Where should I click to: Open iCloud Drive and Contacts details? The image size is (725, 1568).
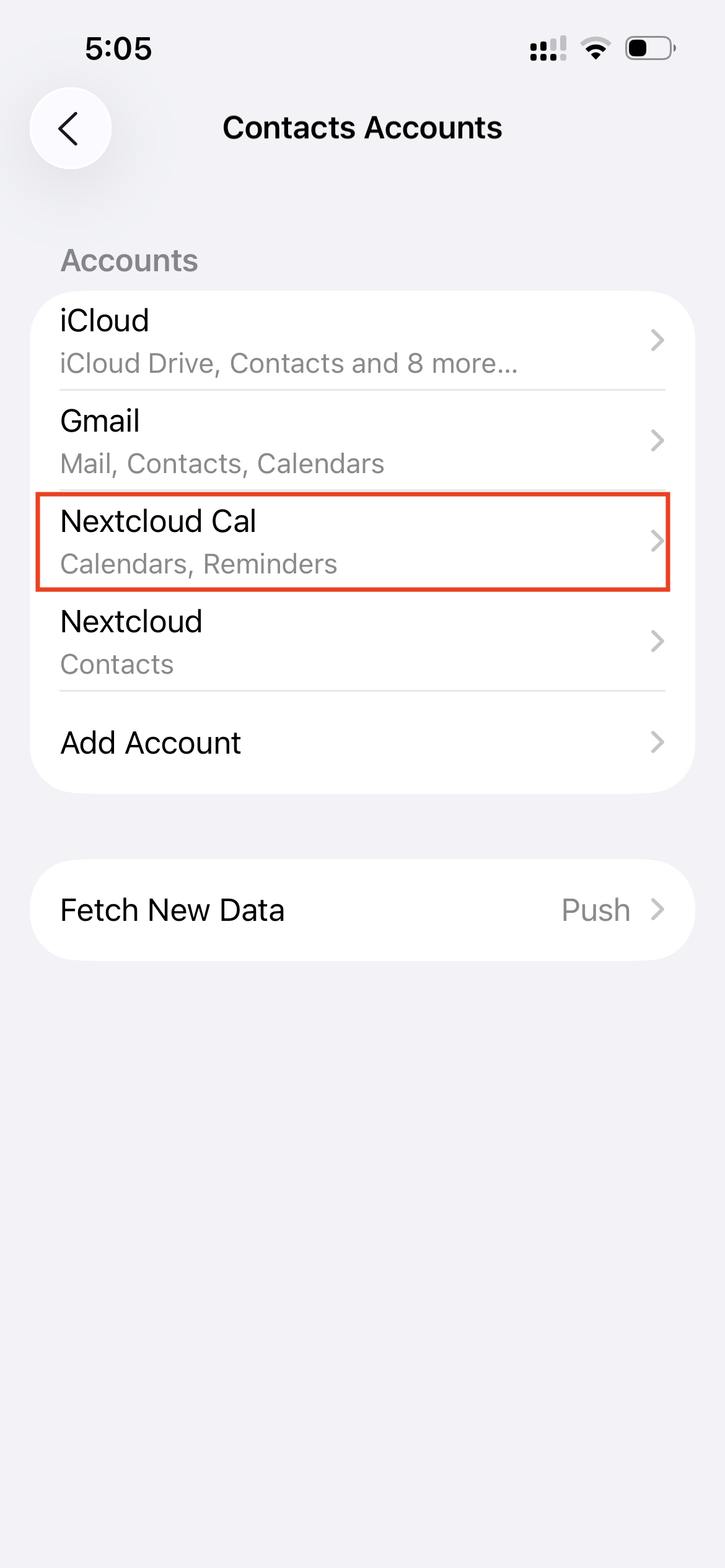coord(289,364)
